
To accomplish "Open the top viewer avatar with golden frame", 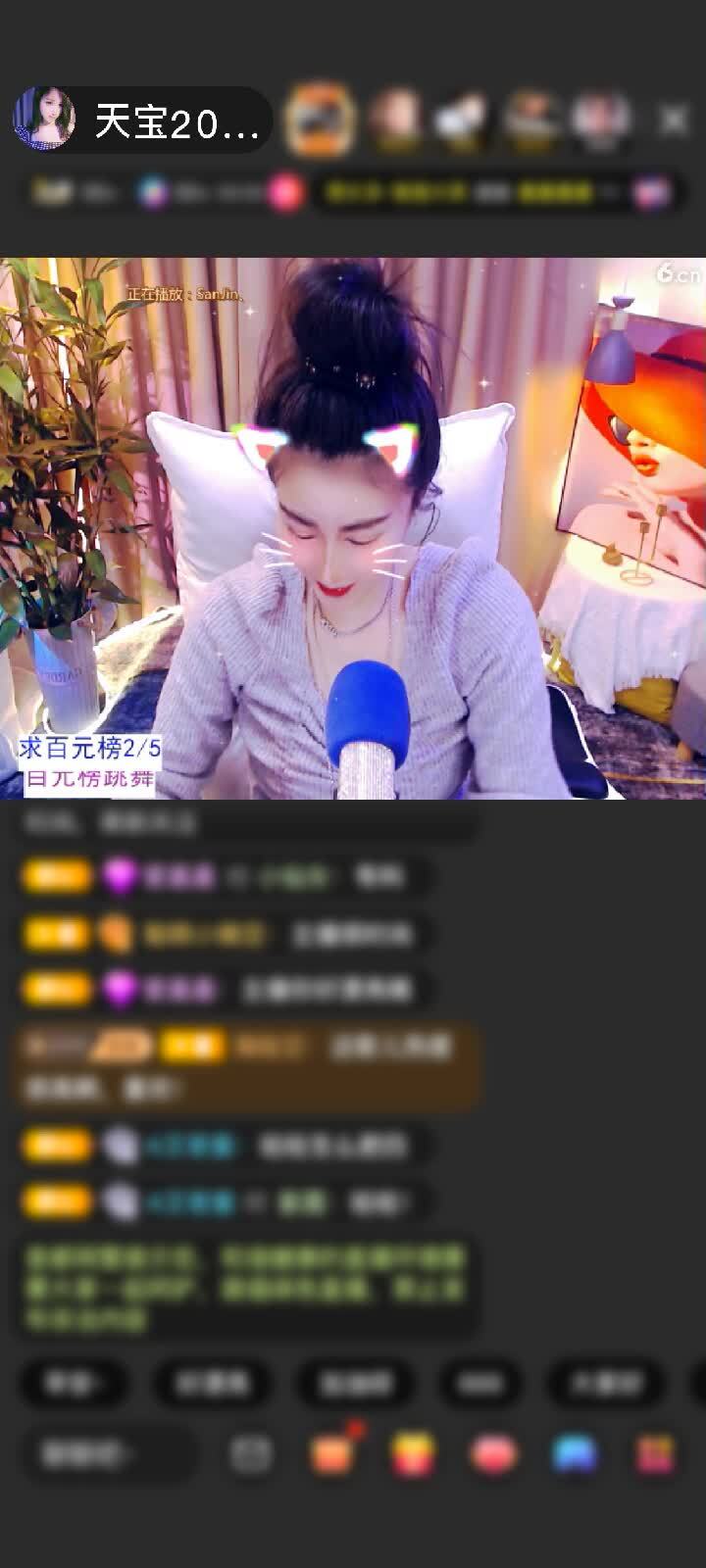I will (x=319, y=120).
